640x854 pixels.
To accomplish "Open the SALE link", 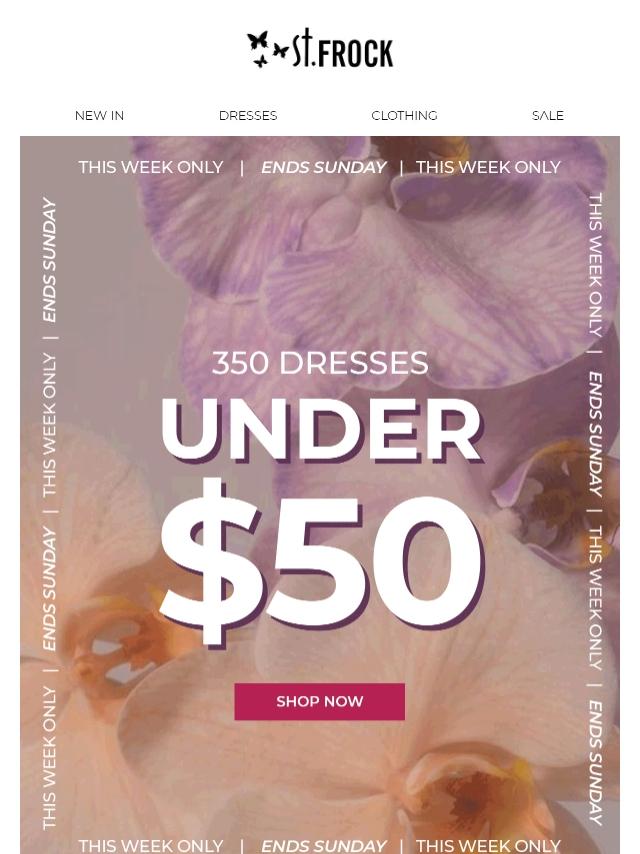I will (x=547, y=115).
